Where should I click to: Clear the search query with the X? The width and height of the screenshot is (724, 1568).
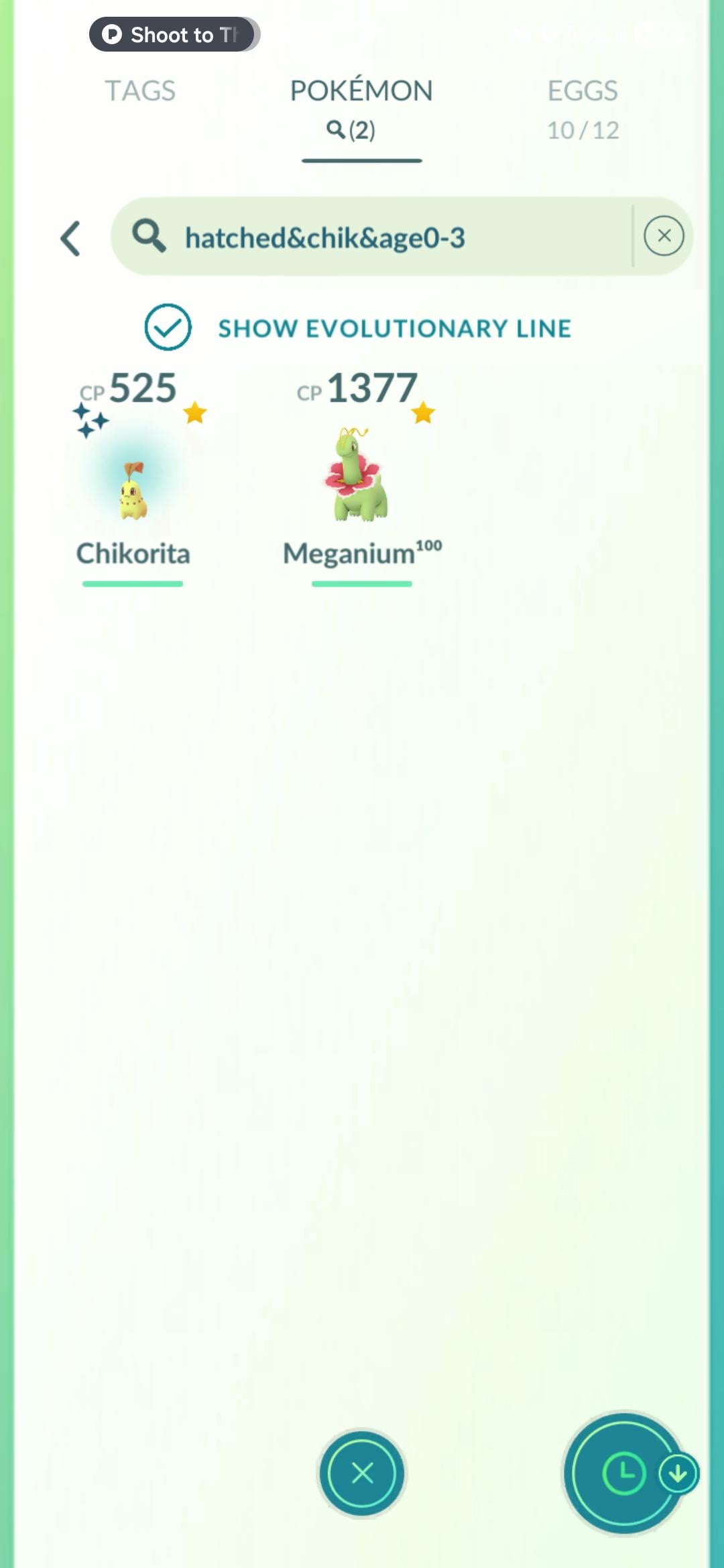(x=664, y=236)
